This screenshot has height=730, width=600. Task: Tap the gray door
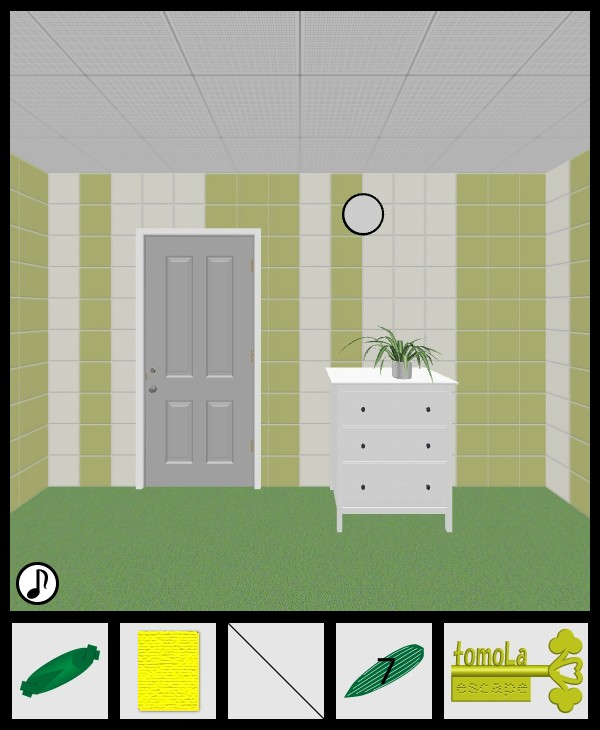198,360
